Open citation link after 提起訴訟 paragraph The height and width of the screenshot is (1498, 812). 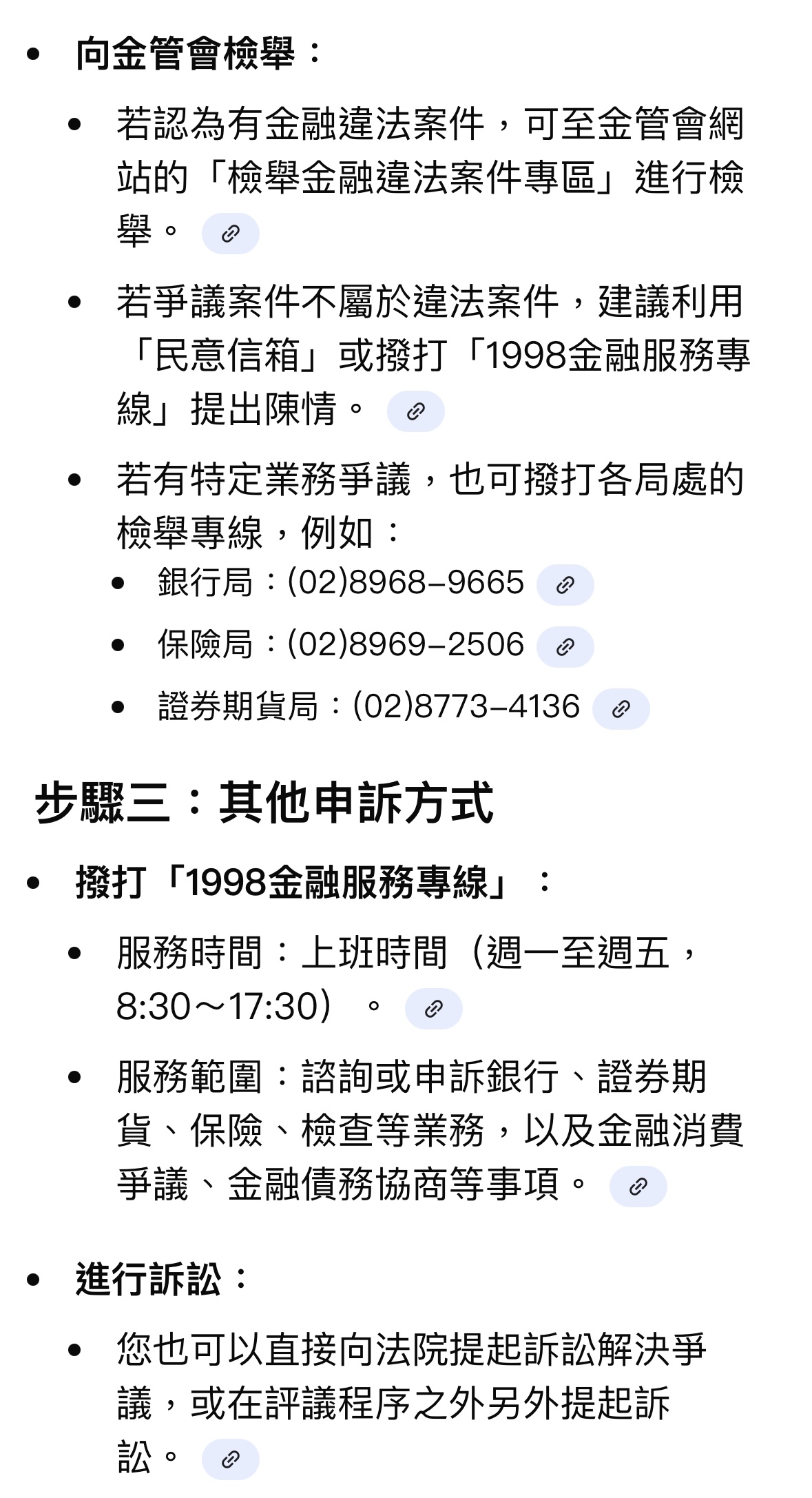[x=230, y=1459]
